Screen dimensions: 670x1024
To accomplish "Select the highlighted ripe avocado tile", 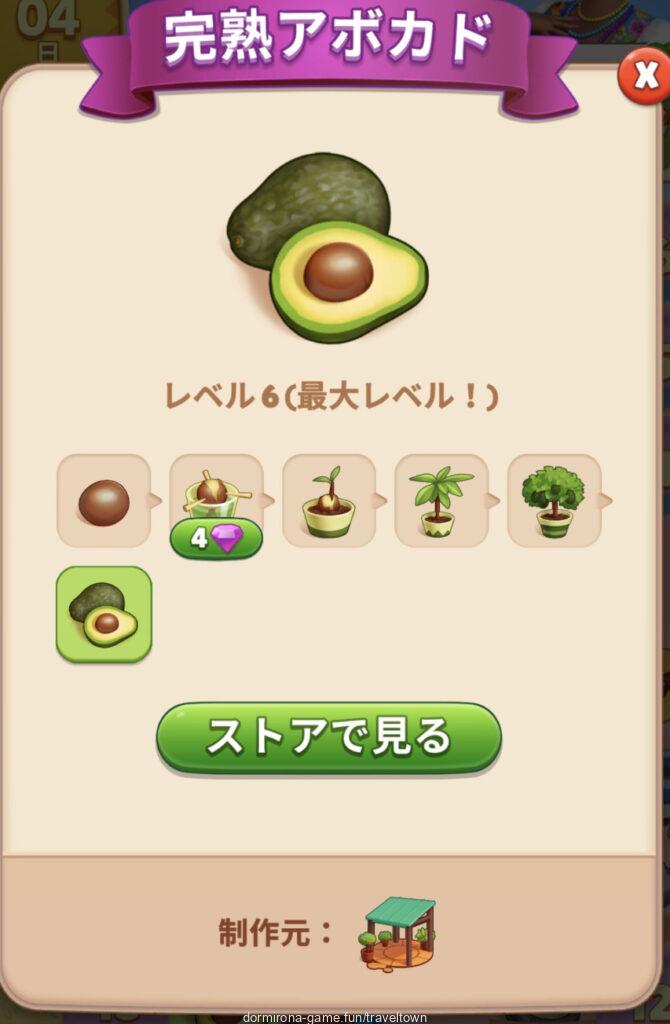I will click(x=104, y=614).
